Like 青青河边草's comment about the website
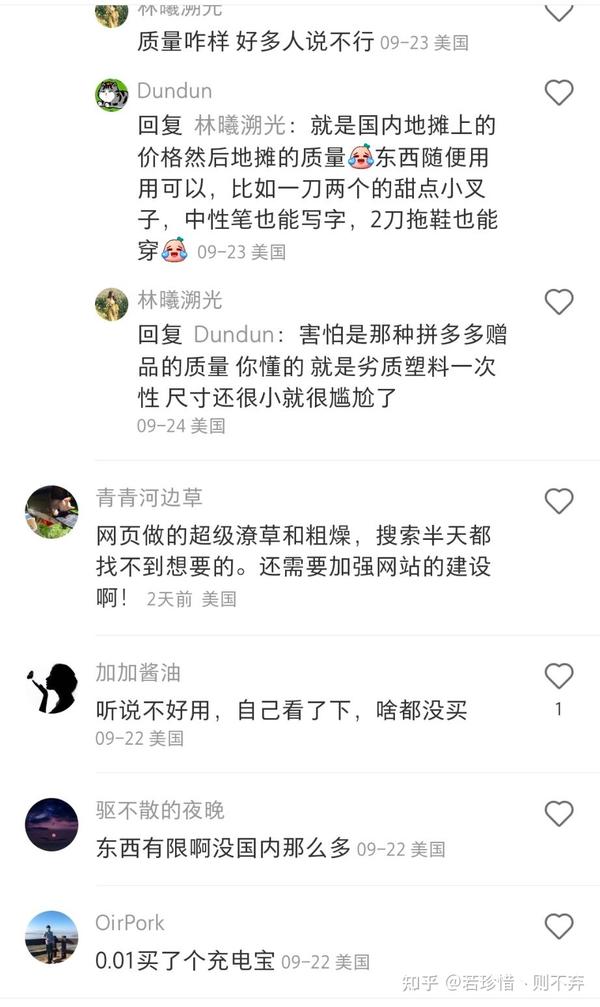Image resolution: width=600 pixels, height=1007 pixels. coord(559,501)
